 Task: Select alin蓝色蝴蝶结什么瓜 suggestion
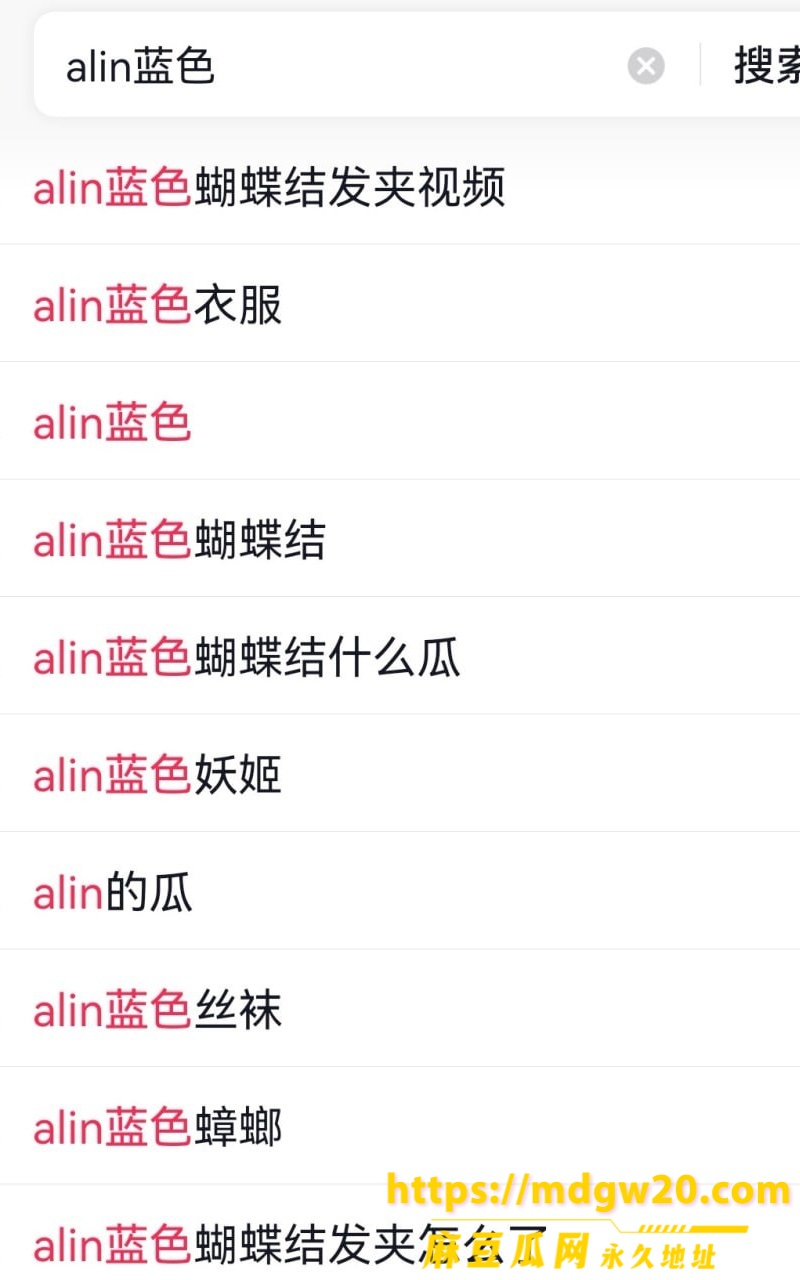coord(400,656)
